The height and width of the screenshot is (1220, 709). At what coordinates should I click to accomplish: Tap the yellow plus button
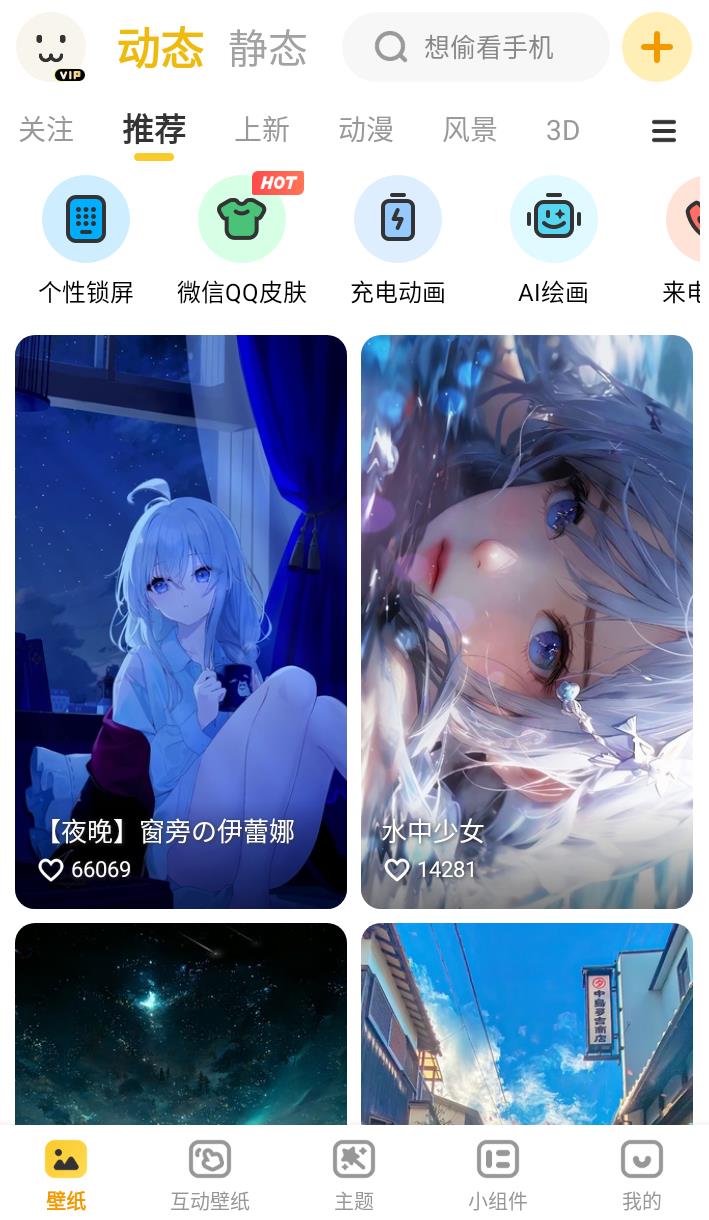(x=656, y=47)
